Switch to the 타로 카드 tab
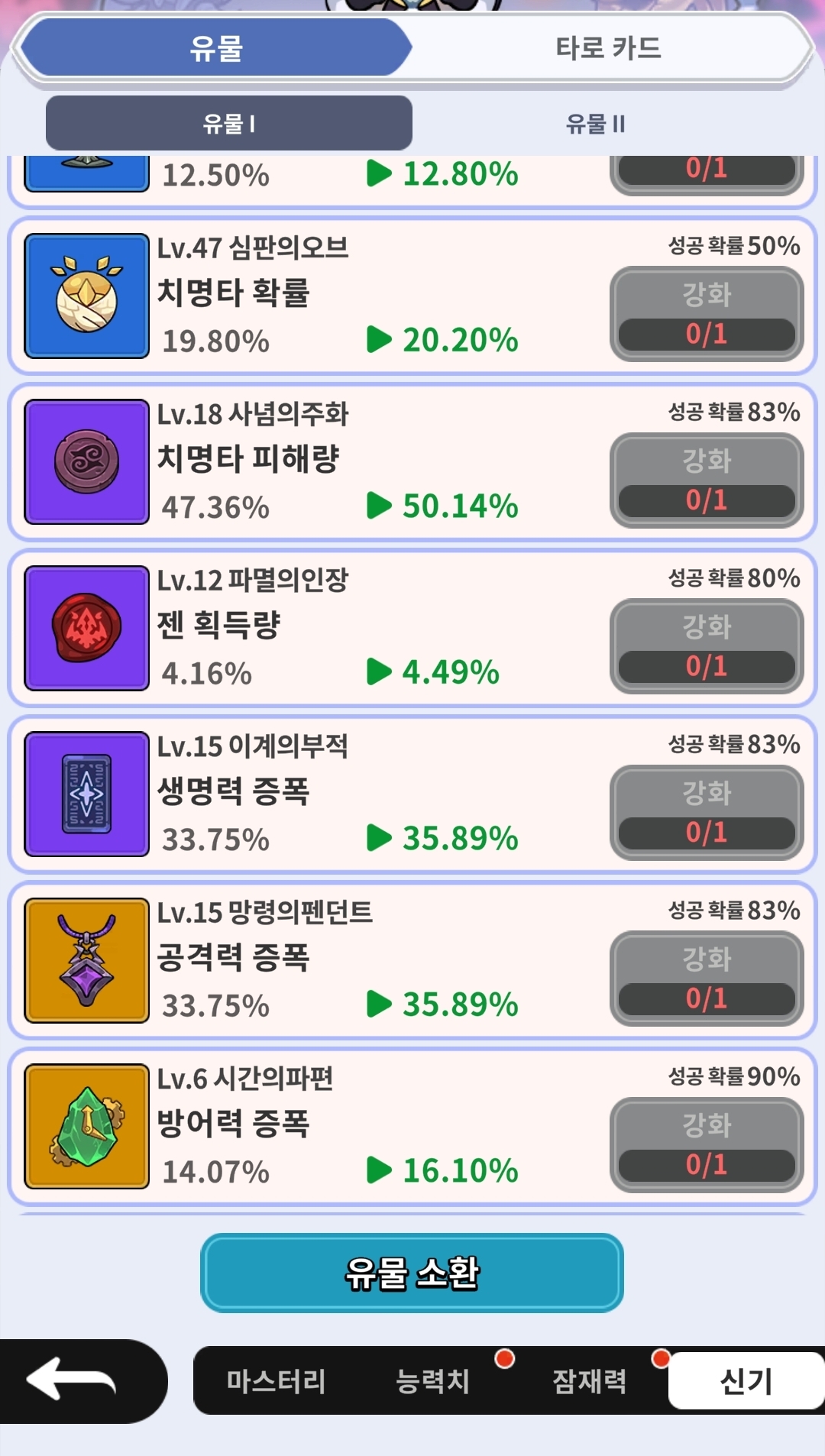 click(x=608, y=48)
